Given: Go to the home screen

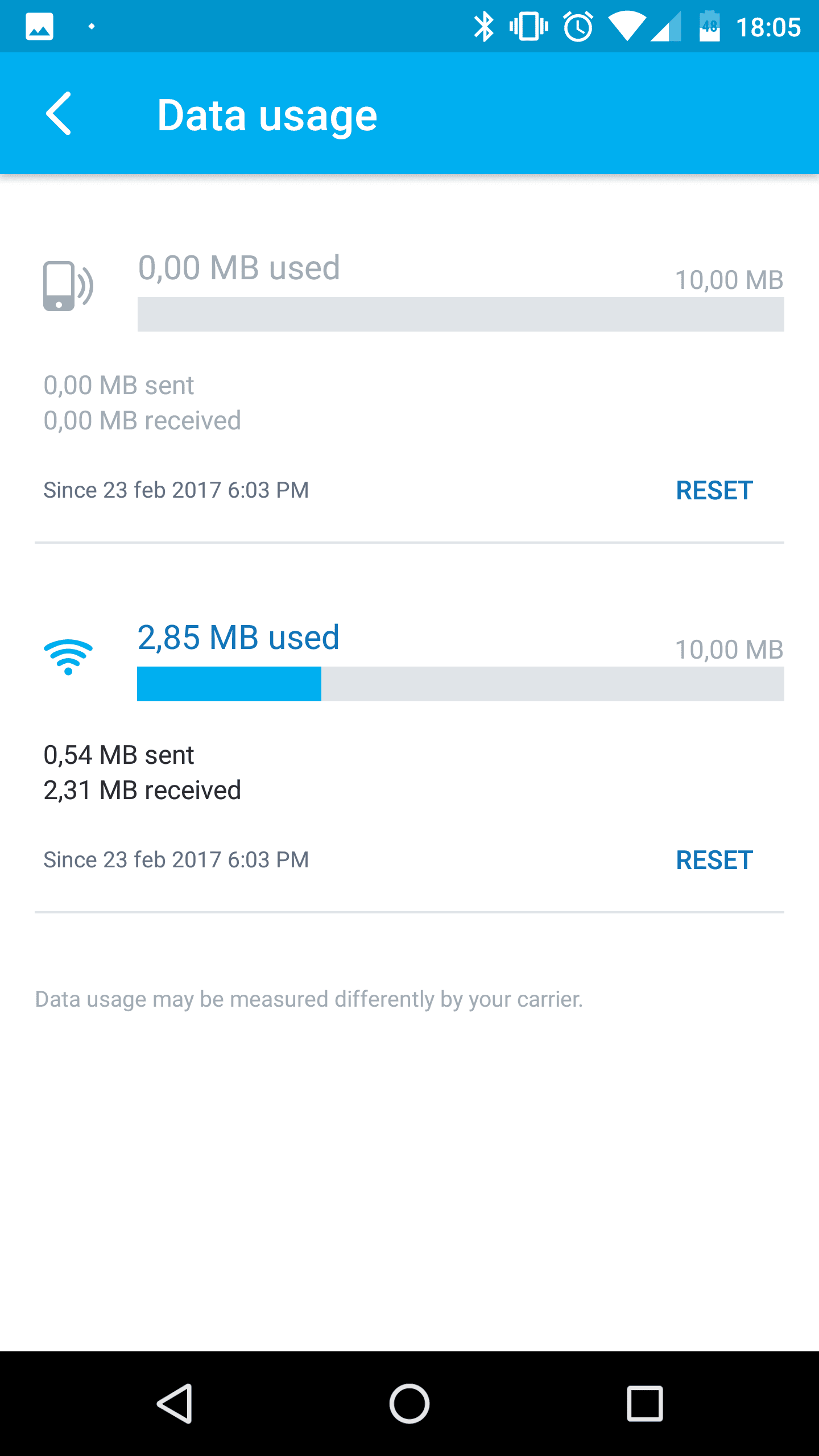Looking at the screenshot, I should click(409, 1404).
